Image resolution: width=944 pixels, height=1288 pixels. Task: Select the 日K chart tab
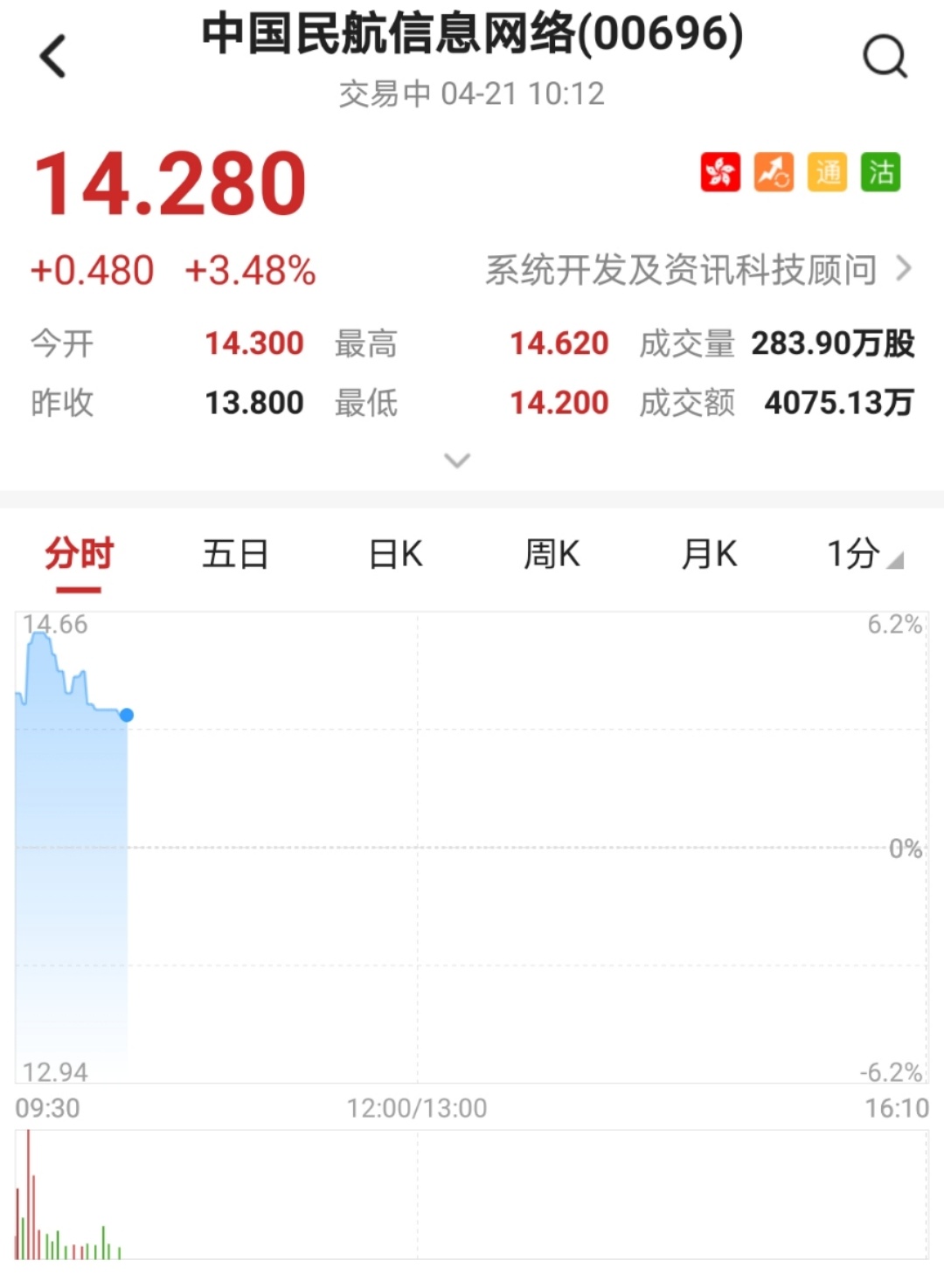click(395, 554)
